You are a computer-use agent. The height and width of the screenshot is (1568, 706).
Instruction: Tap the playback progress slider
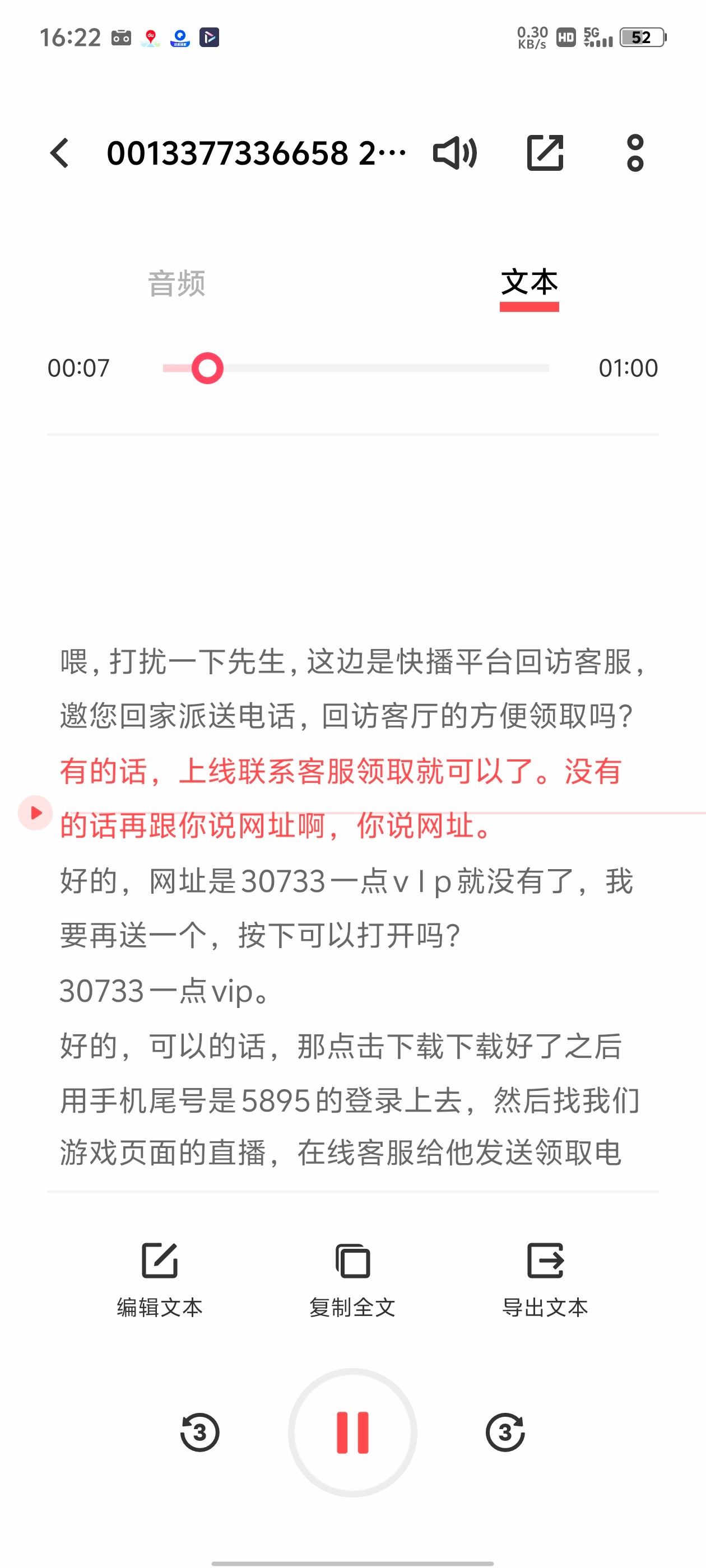356,368
